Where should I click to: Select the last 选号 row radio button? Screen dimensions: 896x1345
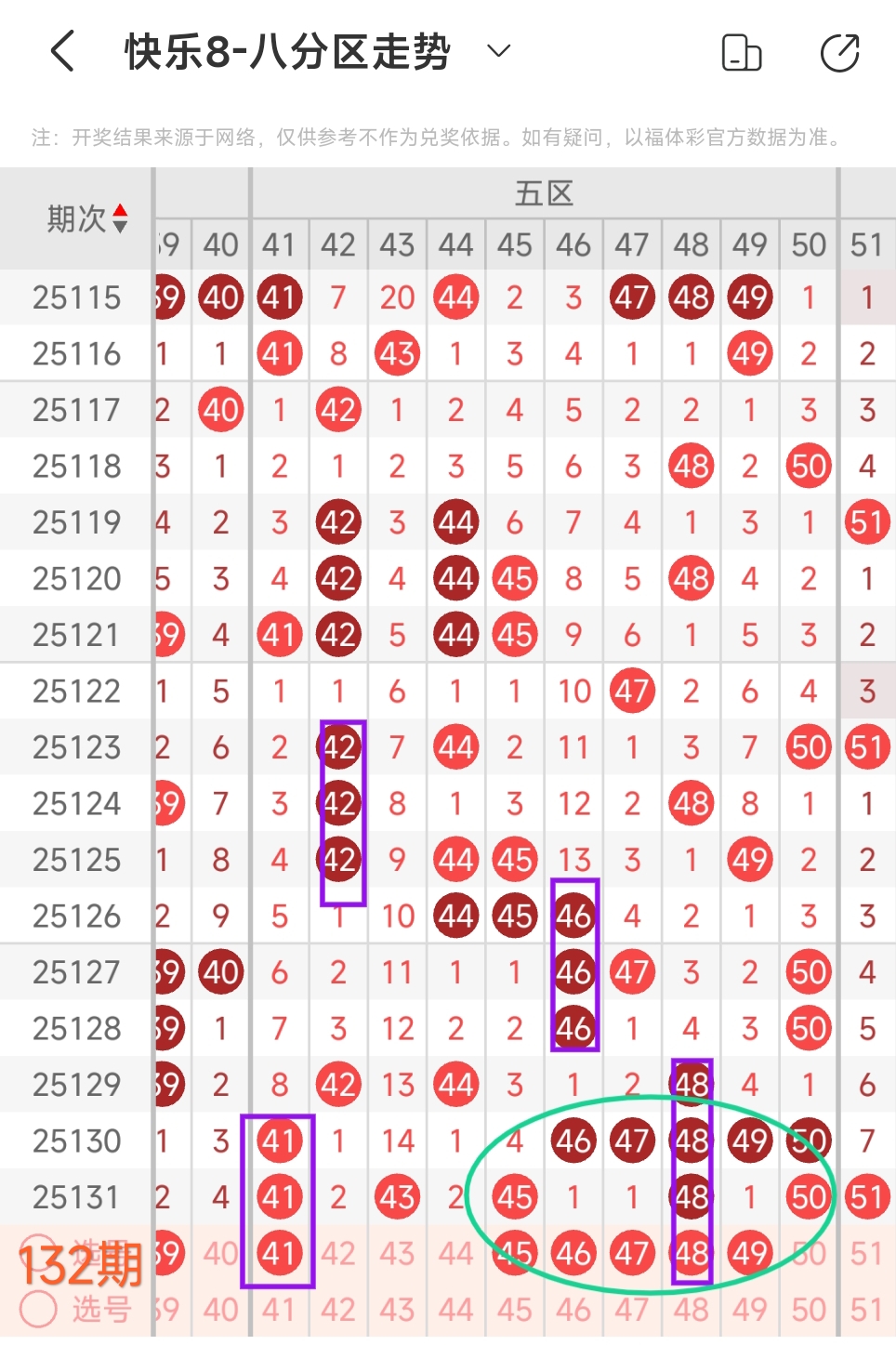coord(38,1310)
